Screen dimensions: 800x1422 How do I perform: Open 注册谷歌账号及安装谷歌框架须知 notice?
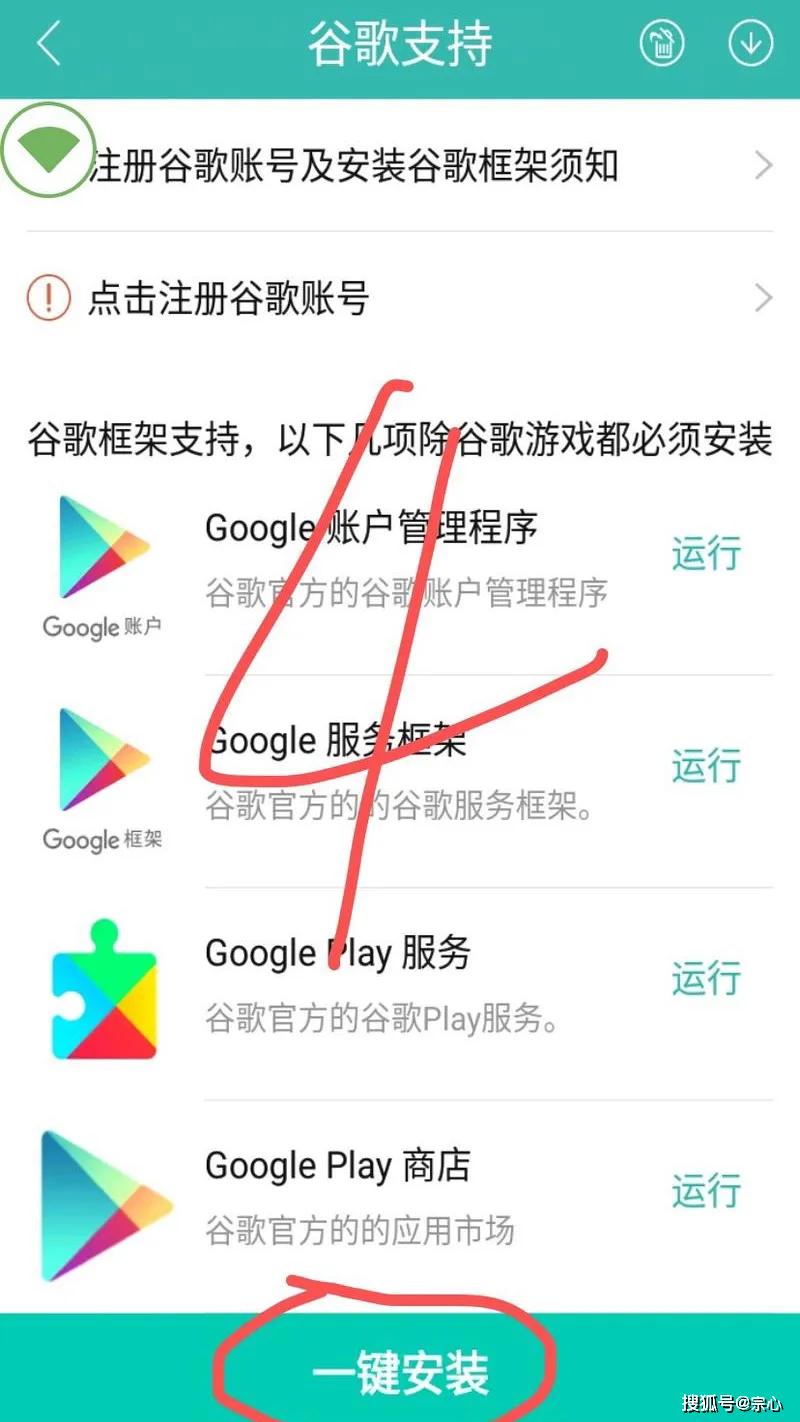click(x=400, y=165)
